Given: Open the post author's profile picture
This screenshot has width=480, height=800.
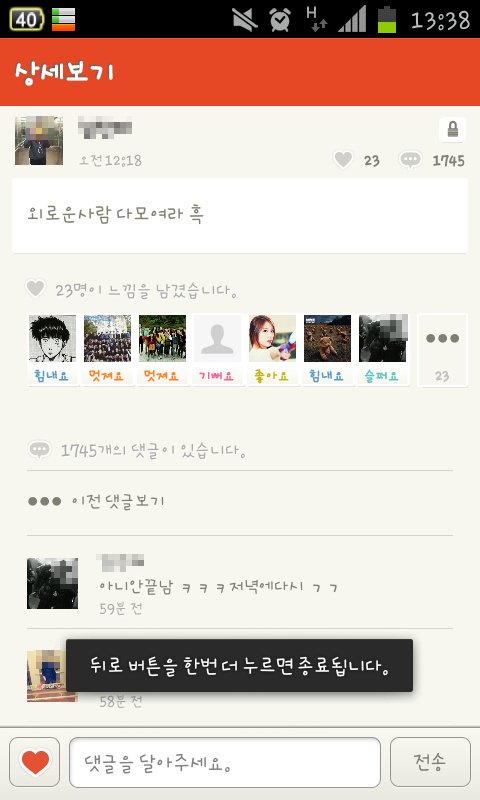Looking at the screenshot, I should pos(39,141).
